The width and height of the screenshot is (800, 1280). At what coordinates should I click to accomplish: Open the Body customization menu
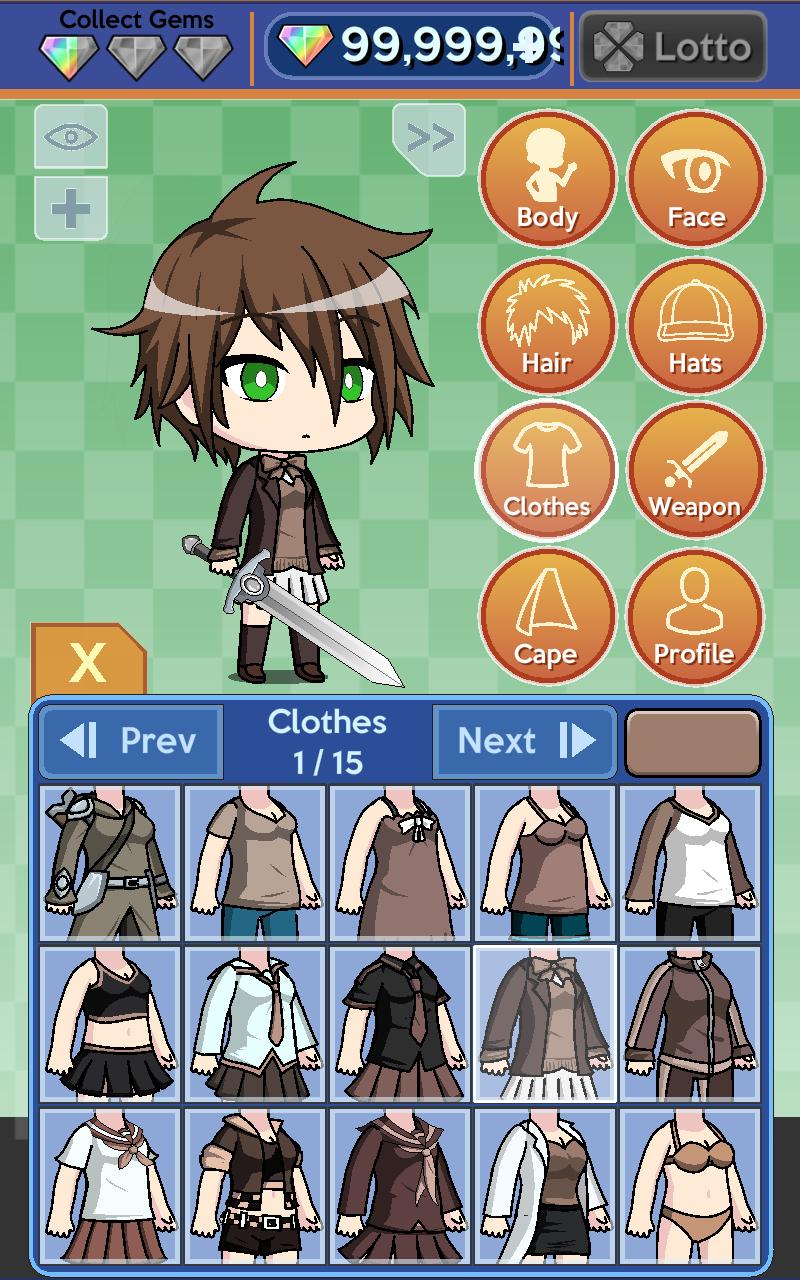pos(547,180)
